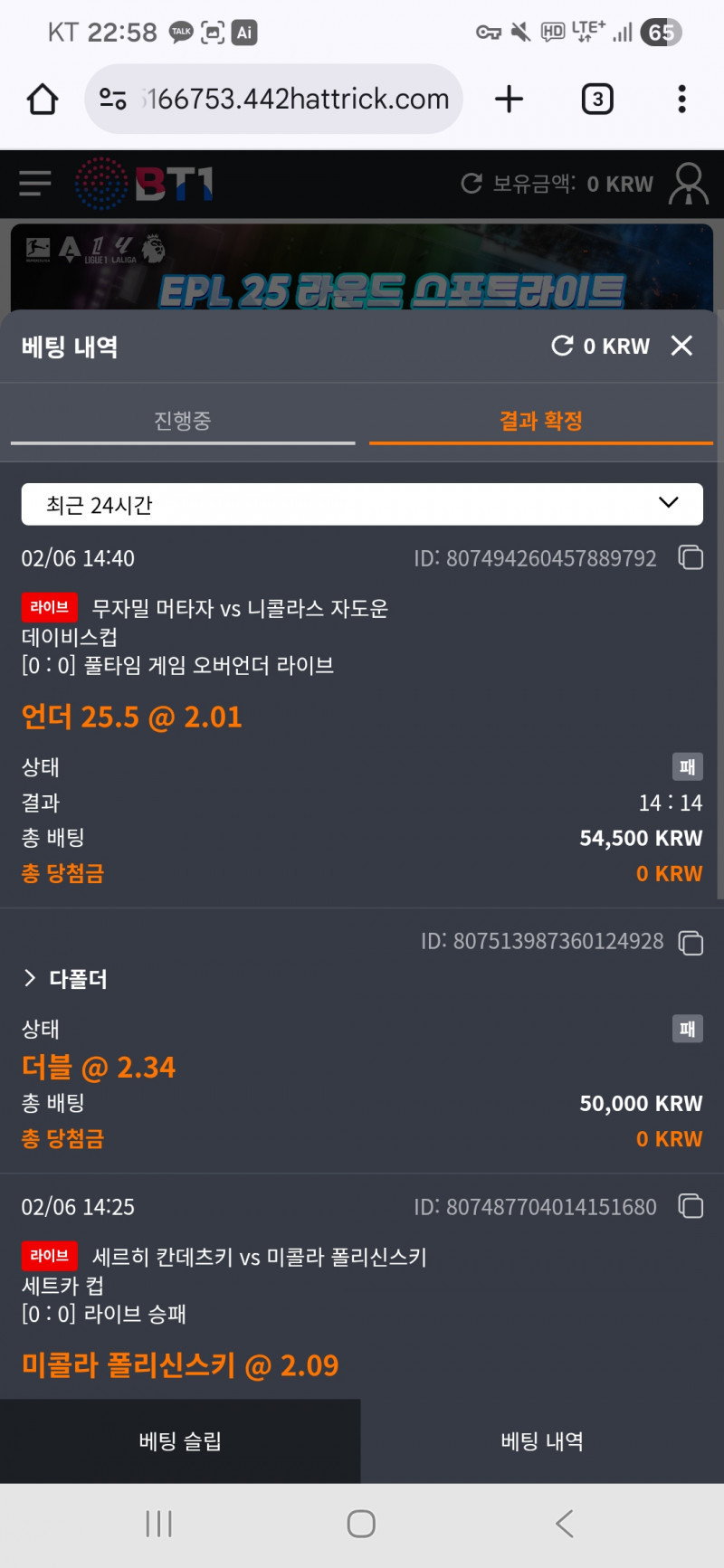Open a new browser tab
Screen dimensions: 724x1568
[x=509, y=99]
